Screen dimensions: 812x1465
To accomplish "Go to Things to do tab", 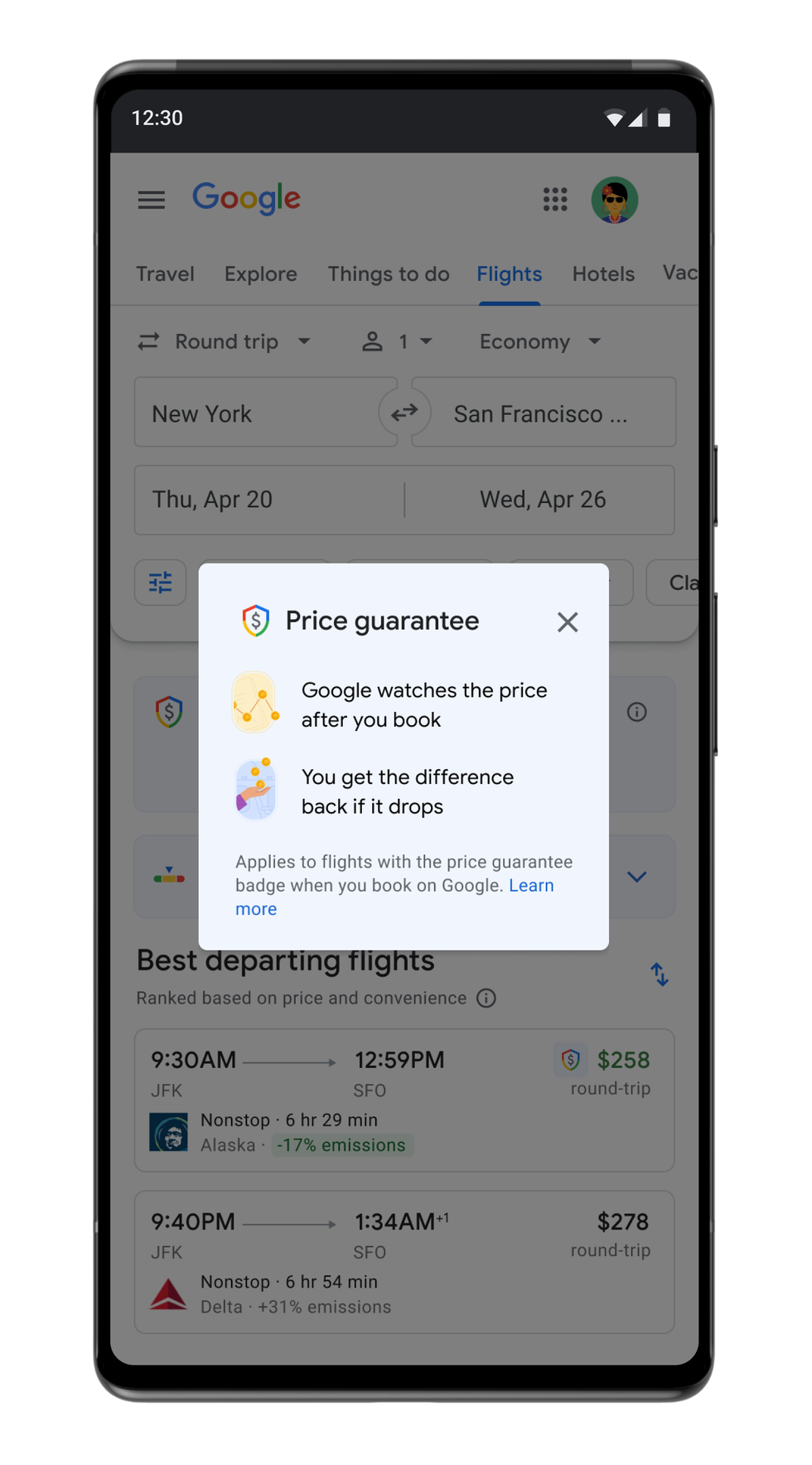I will point(389,274).
